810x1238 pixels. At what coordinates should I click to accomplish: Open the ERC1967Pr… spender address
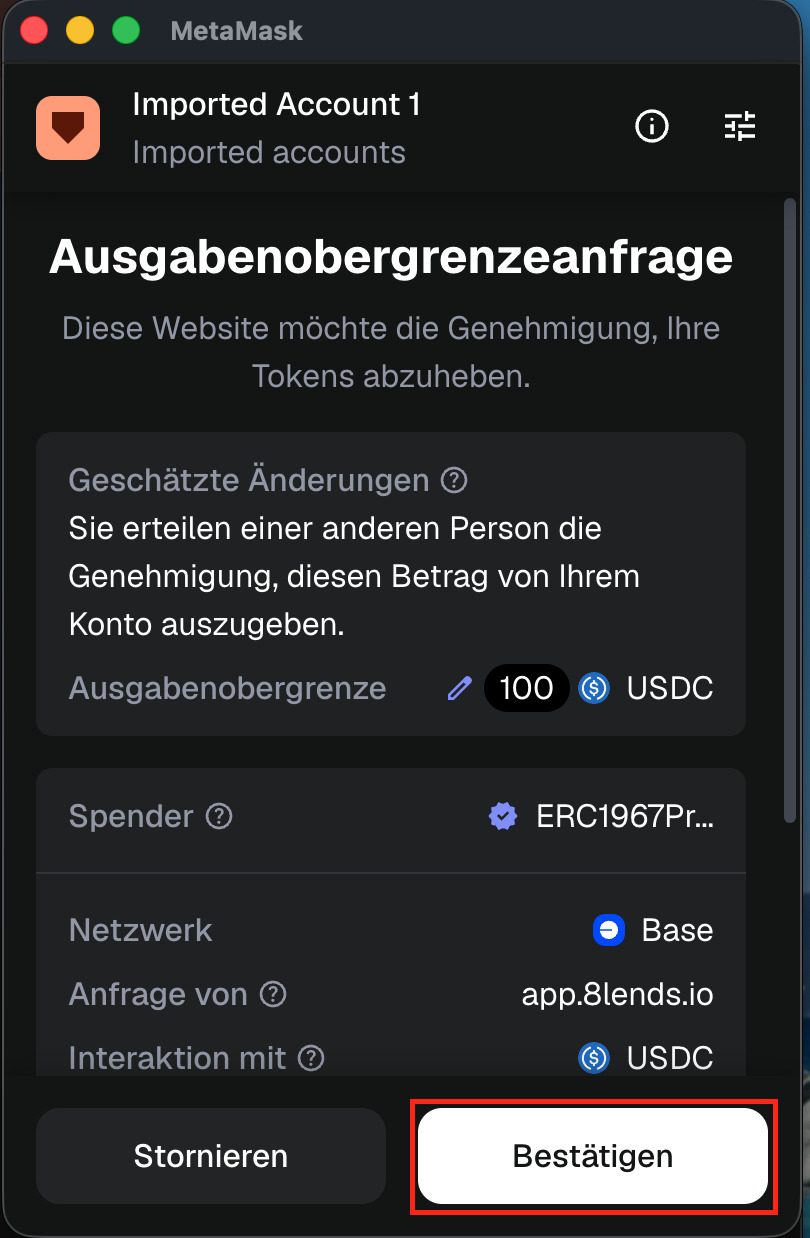pyautogui.click(x=624, y=816)
